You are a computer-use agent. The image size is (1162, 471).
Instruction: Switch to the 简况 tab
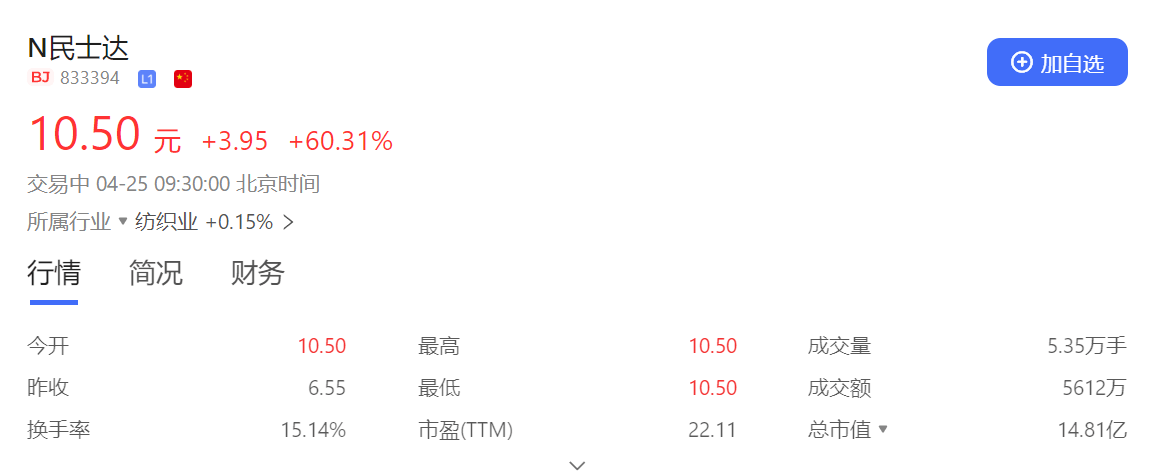156,273
